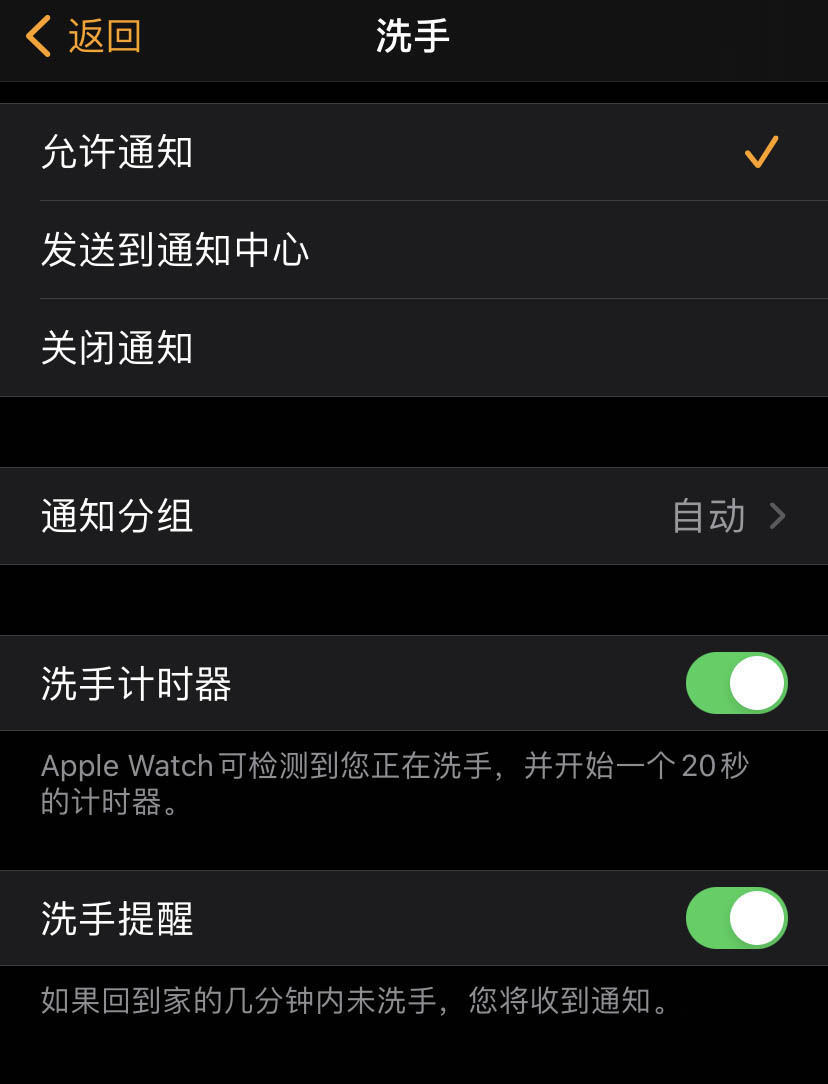The height and width of the screenshot is (1084, 828).
Task: Open the 通知分组 setting
Action: pyautogui.click(x=414, y=516)
